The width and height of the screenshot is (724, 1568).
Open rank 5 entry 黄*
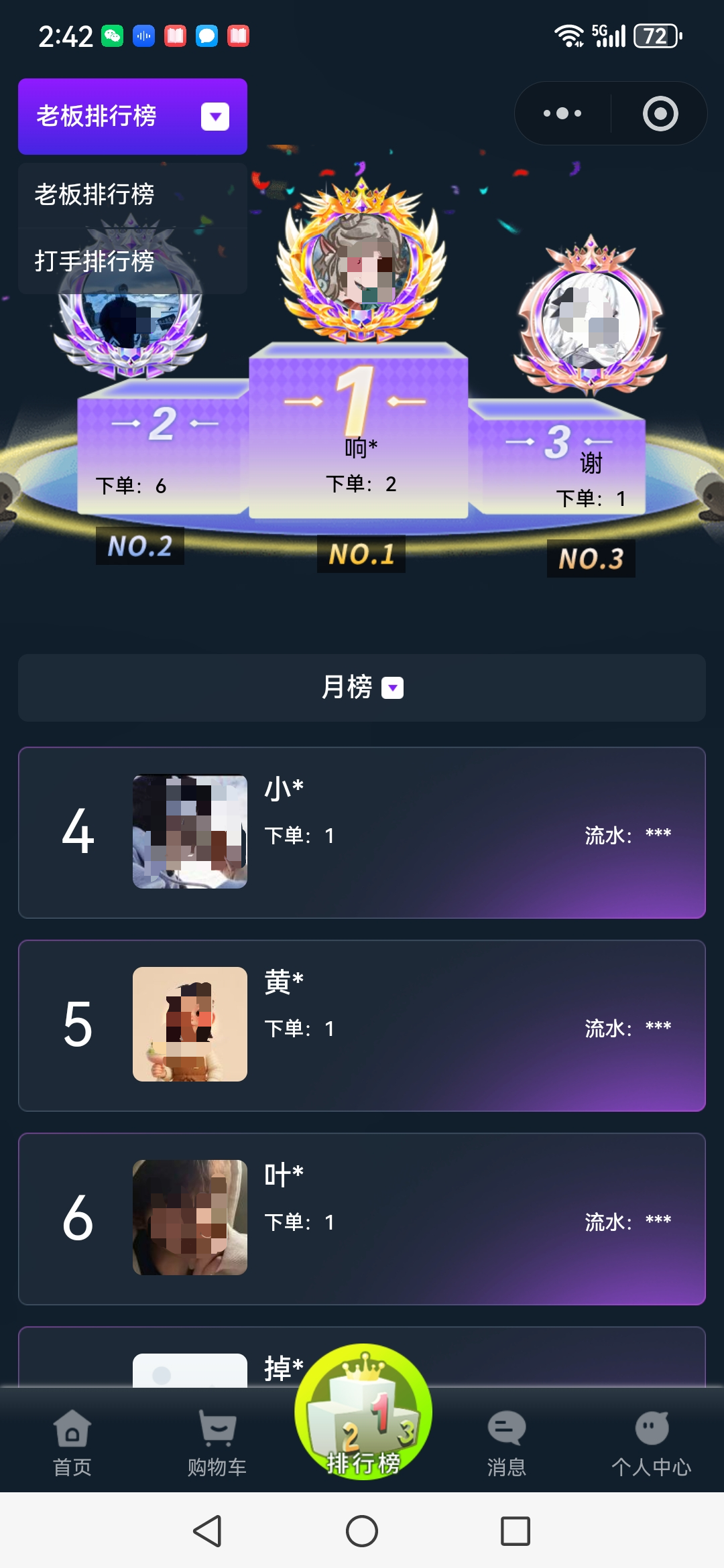[362, 1025]
